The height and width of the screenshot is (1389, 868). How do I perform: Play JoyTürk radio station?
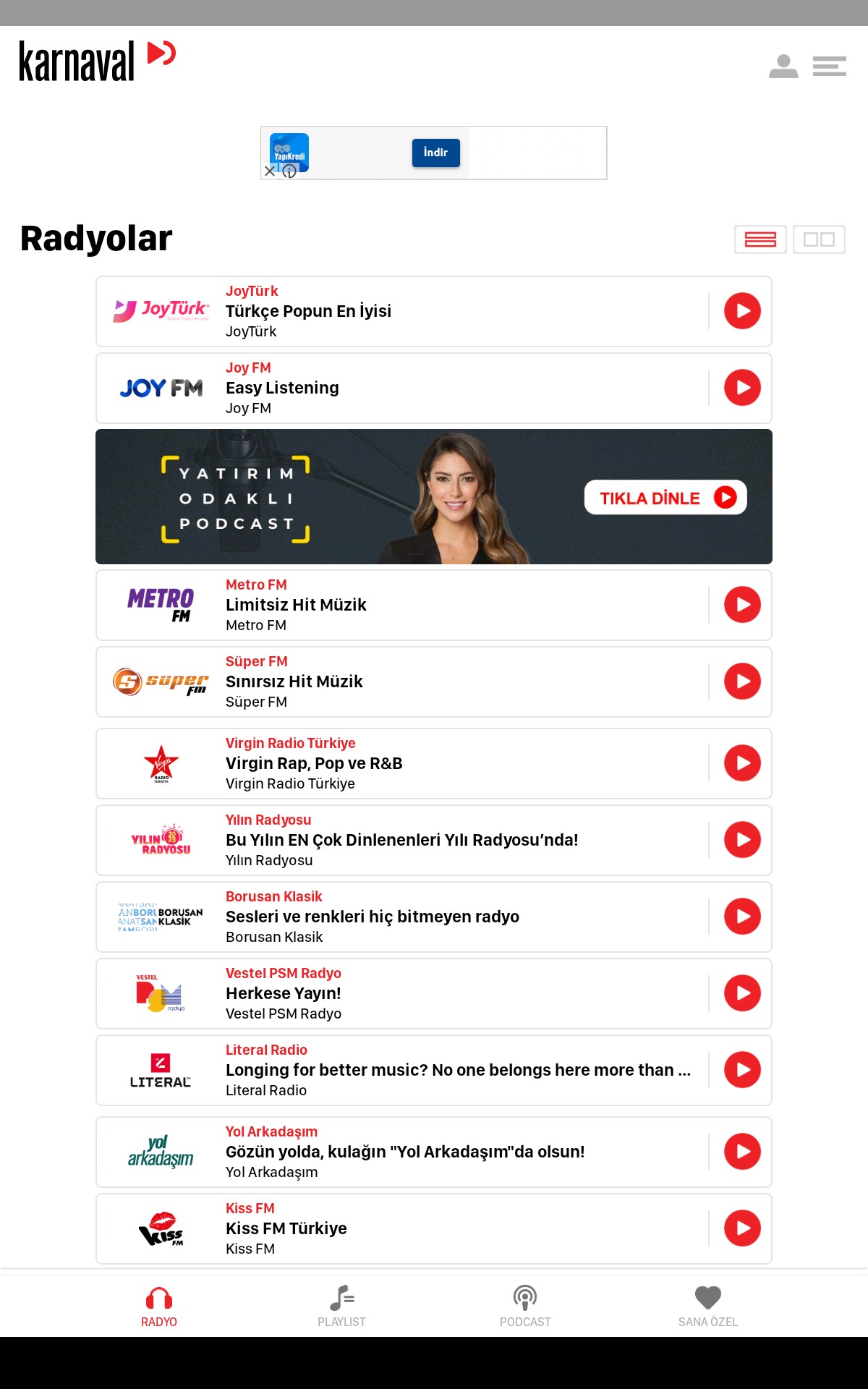pos(742,311)
